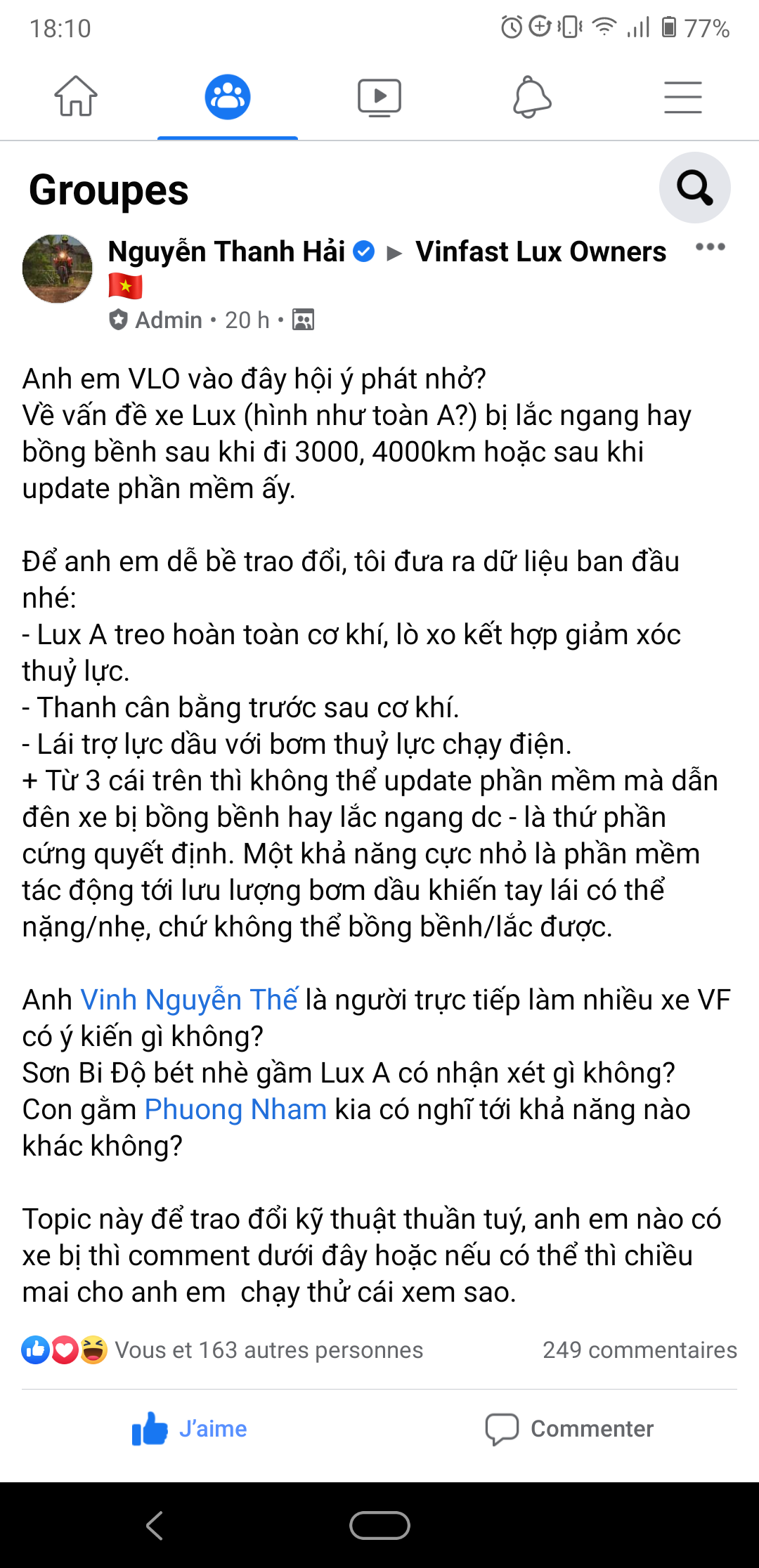Open the Vinfast Lux Owners group
The width and height of the screenshot is (759, 1568).
tap(540, 251)
